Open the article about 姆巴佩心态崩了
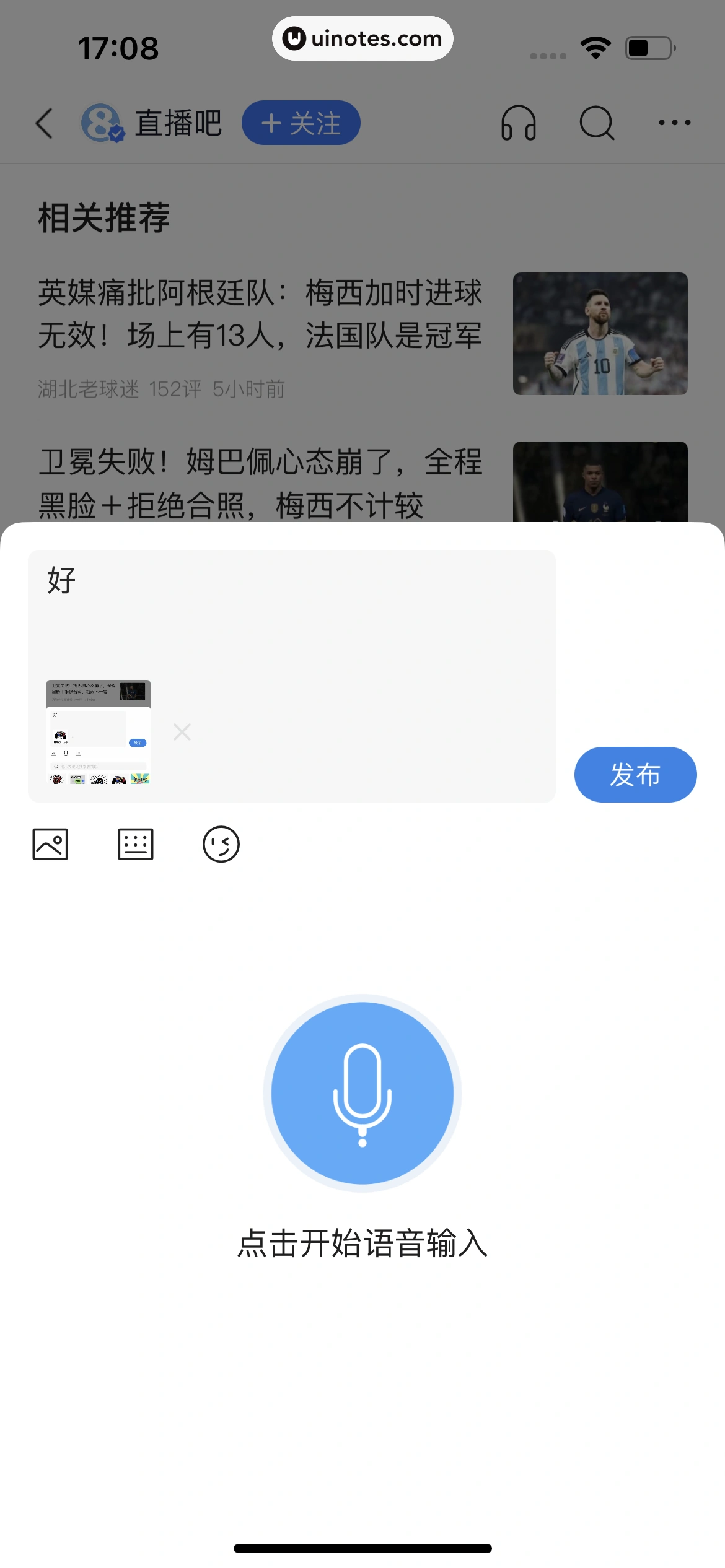This screenshot has width=725, height=1568. pyautogui.click(x=260, y=483)
